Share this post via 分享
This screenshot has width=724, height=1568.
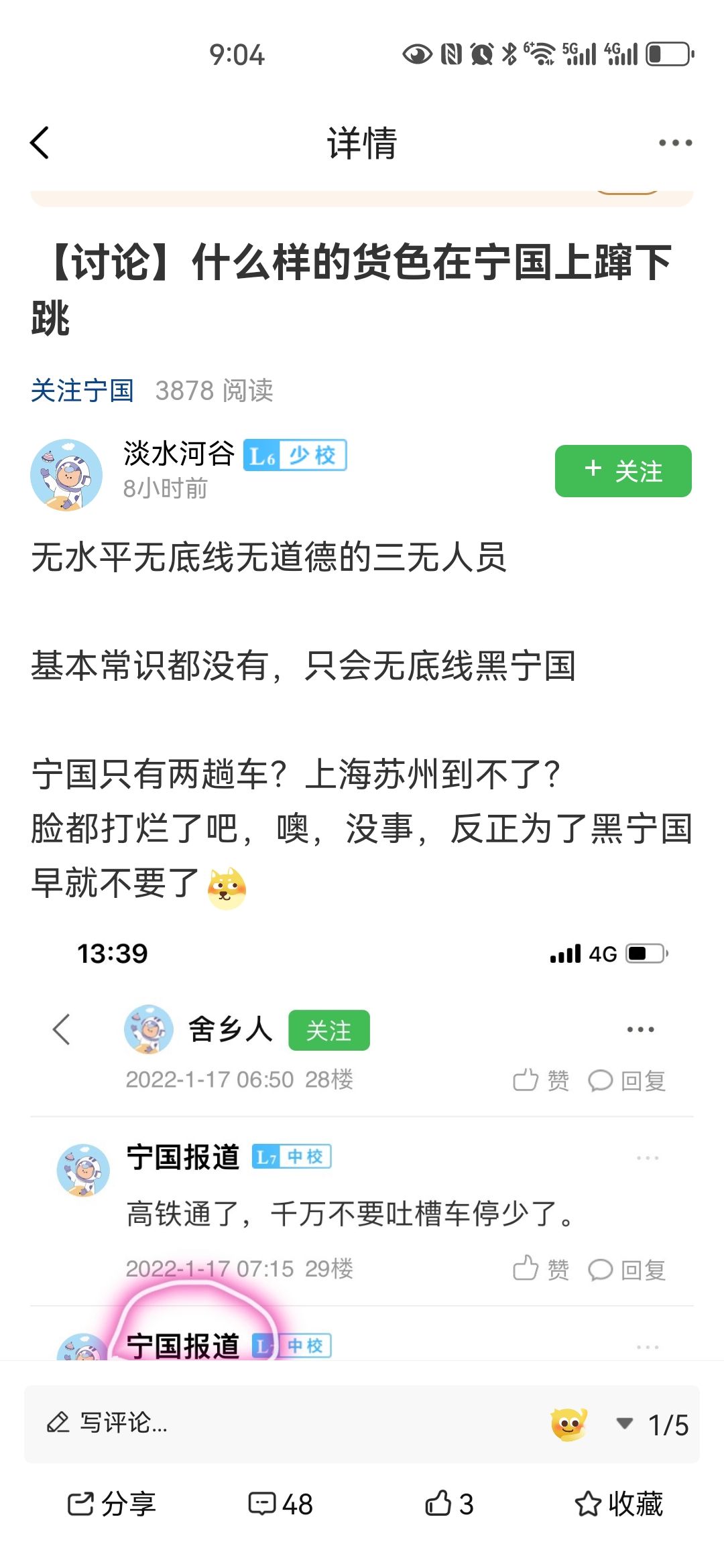(112, 1504)
